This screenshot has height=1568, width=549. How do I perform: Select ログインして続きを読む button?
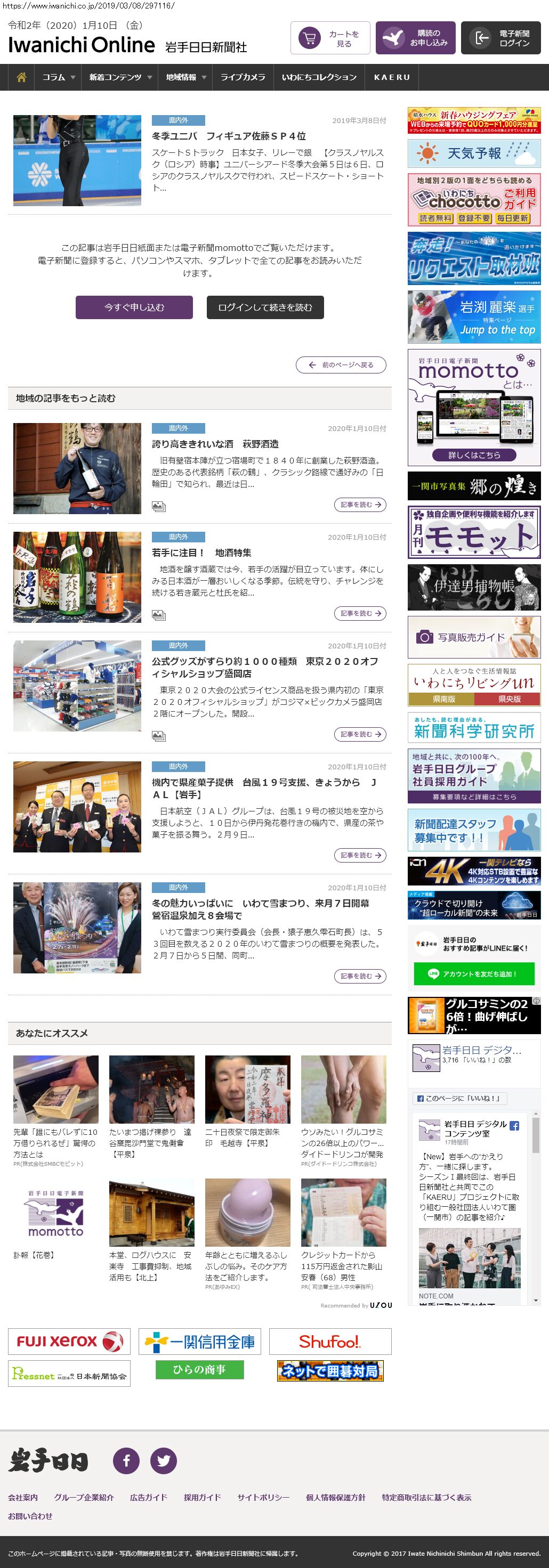(265, 307)
